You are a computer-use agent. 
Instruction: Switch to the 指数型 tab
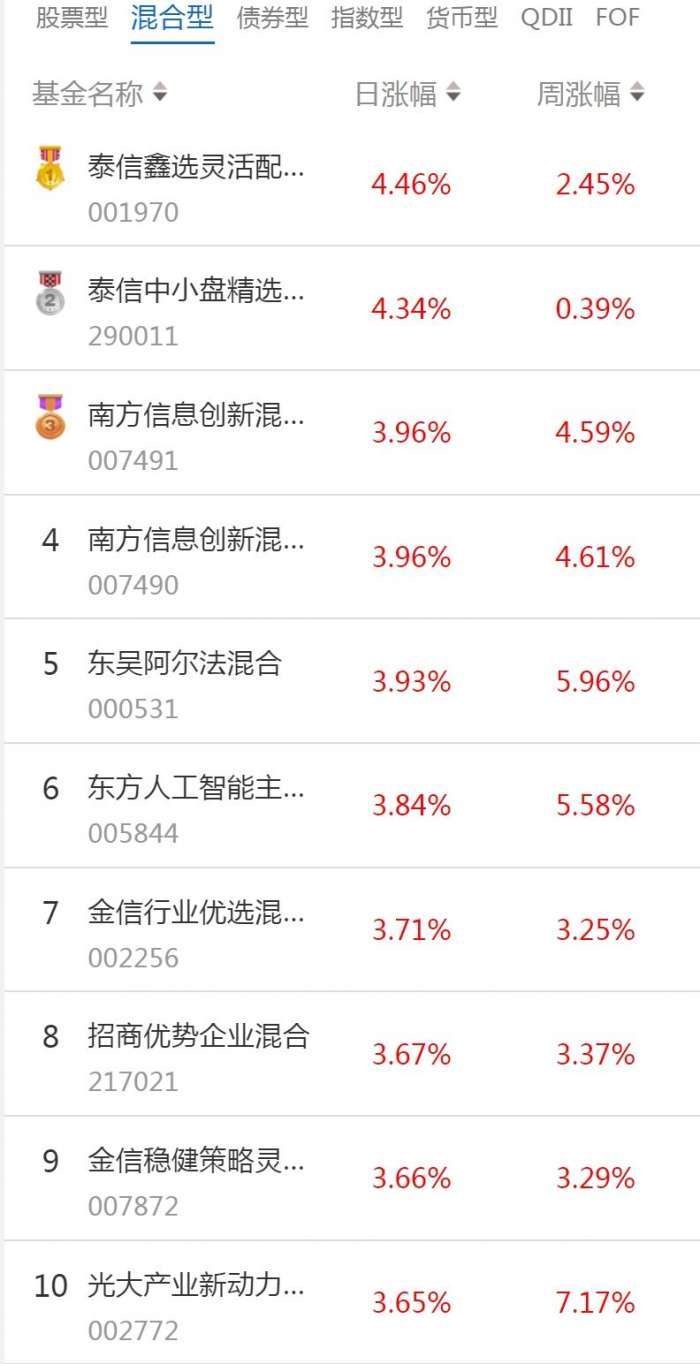click(367, 18)
